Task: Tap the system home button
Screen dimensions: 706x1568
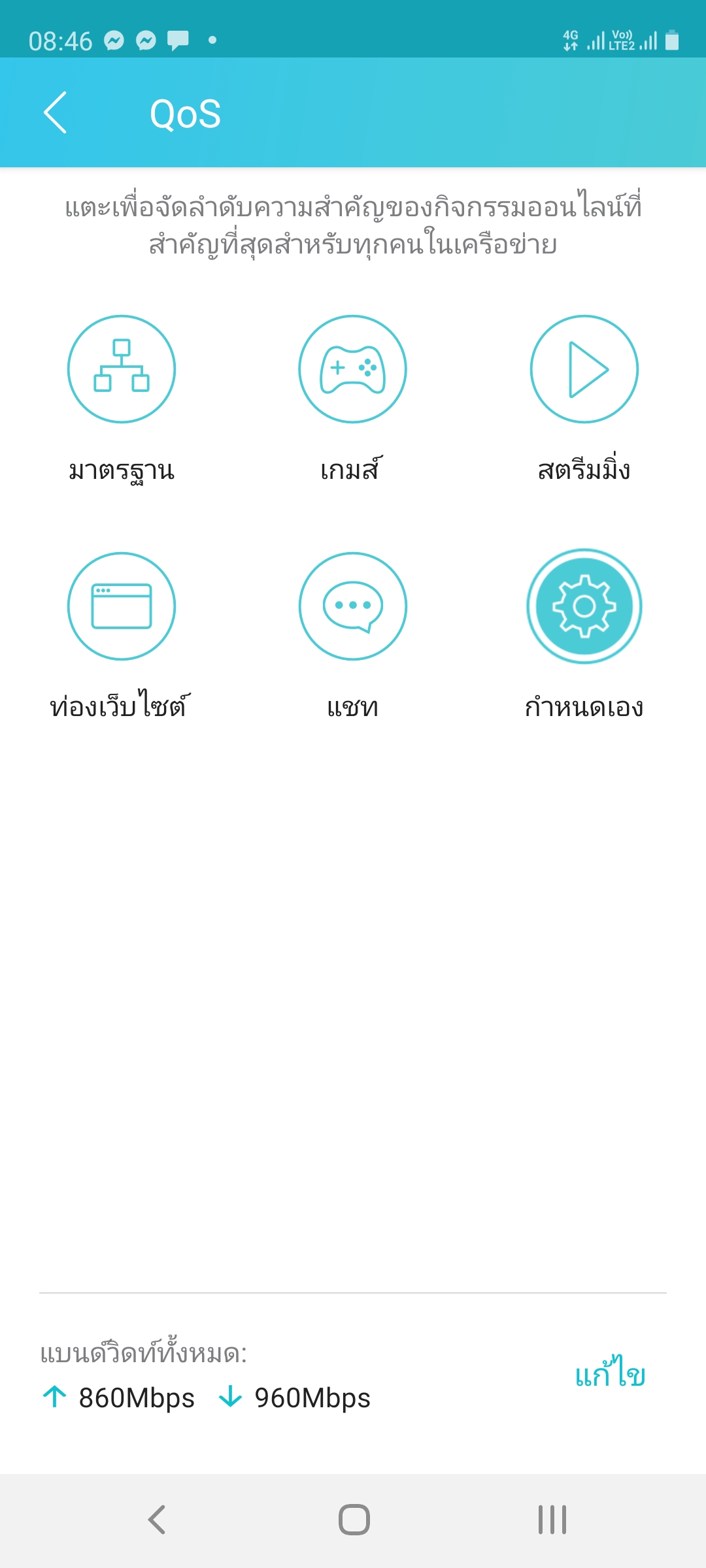Action: pos(354,1519)
